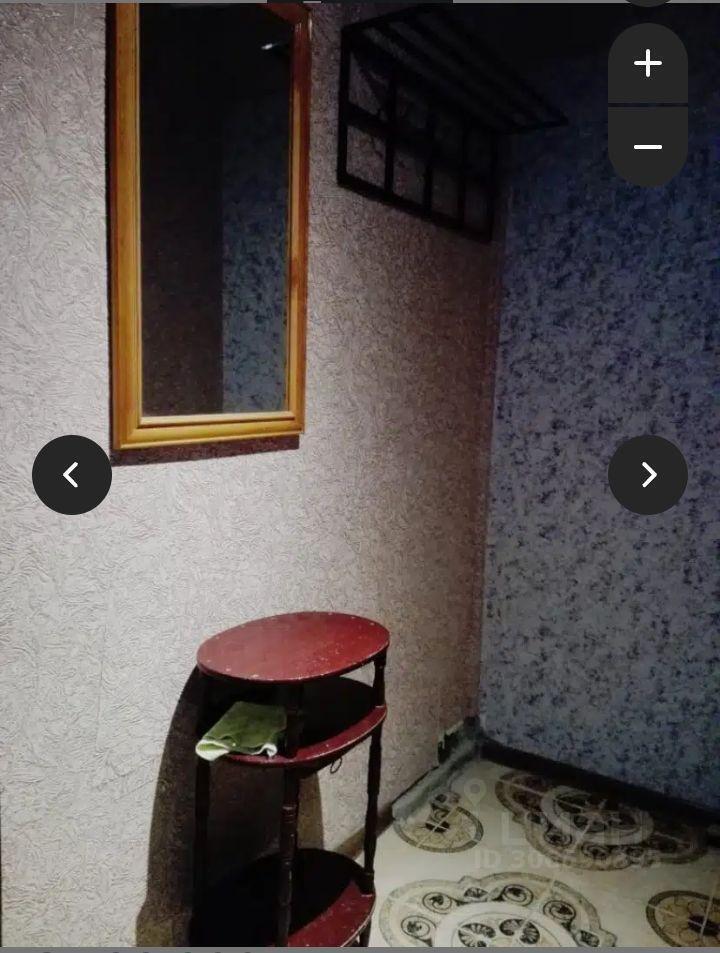Screen dimensions: 720x953
Task: Show the next photo
Action: click(648, 475)
